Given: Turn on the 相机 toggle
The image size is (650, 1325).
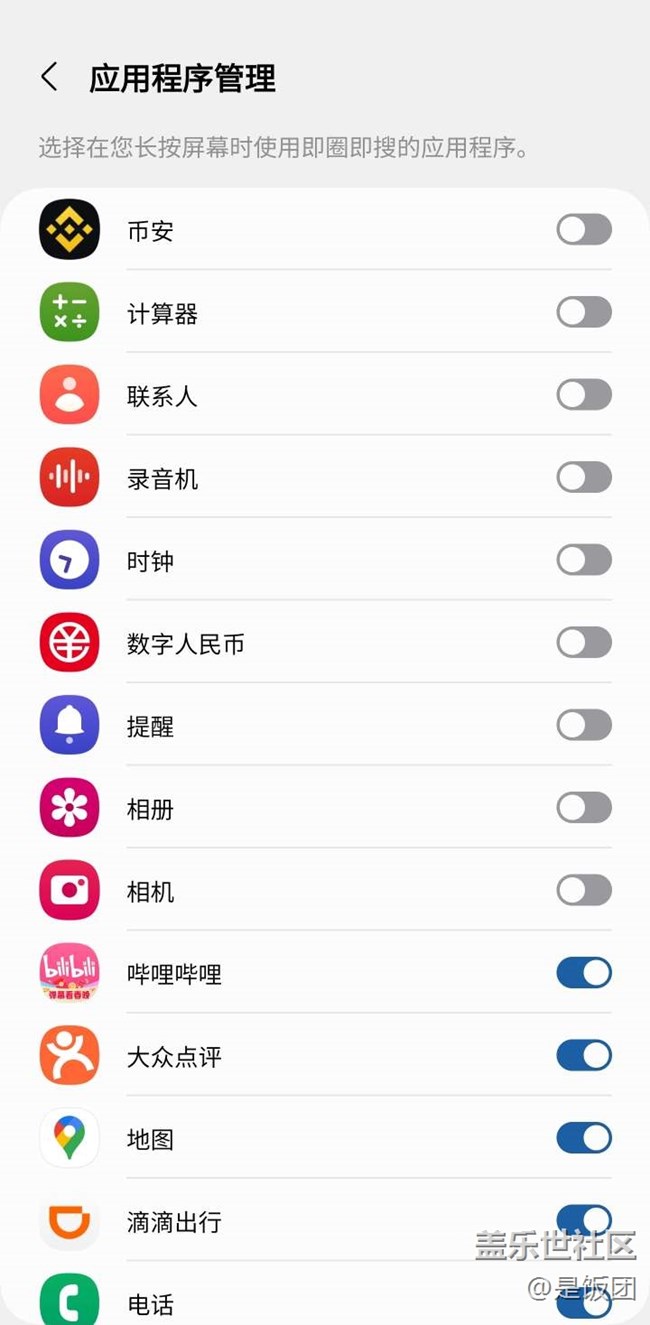Looking at the screenshot, I should [584, 890].
